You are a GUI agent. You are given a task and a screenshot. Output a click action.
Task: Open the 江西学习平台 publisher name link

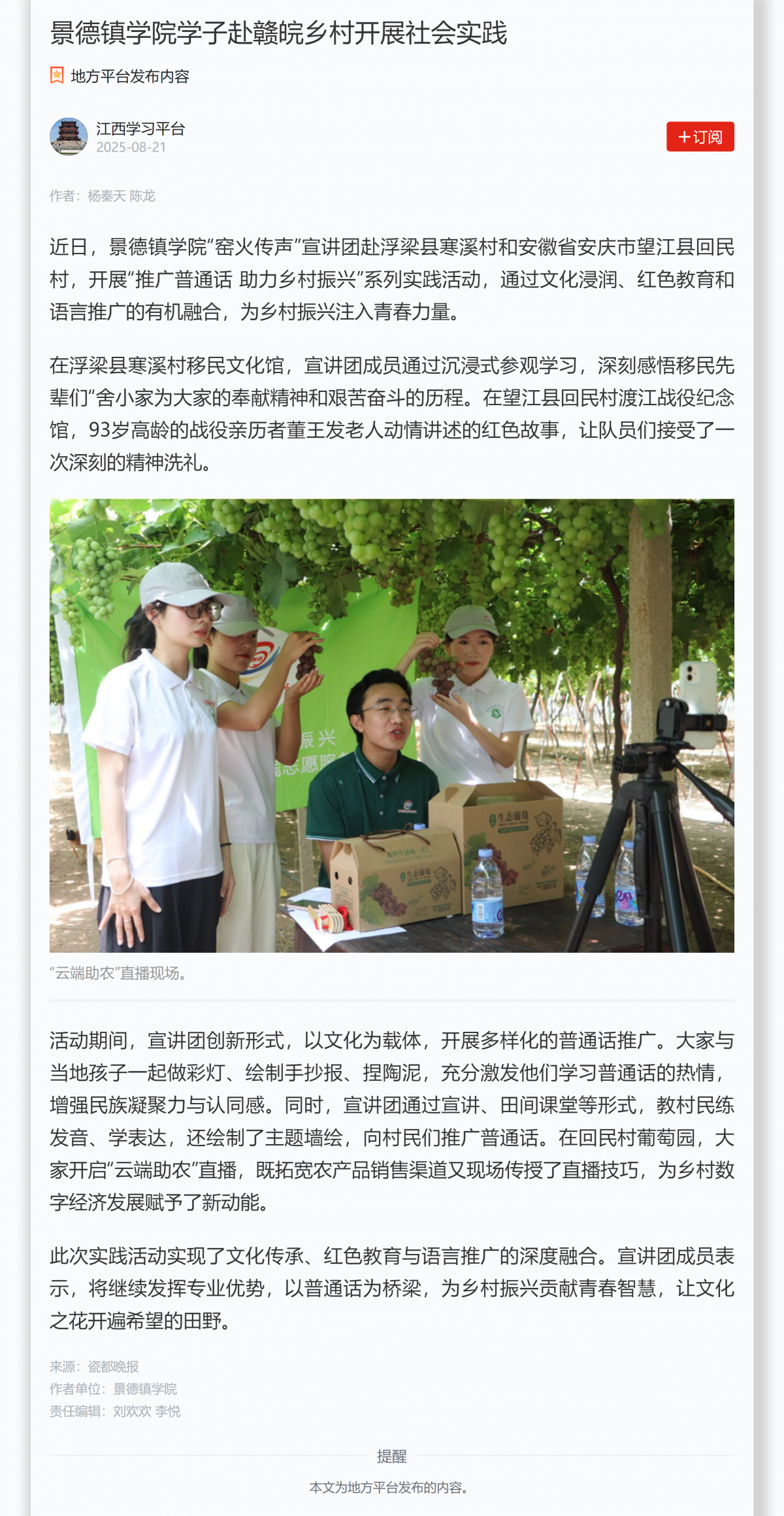[140, 129]
